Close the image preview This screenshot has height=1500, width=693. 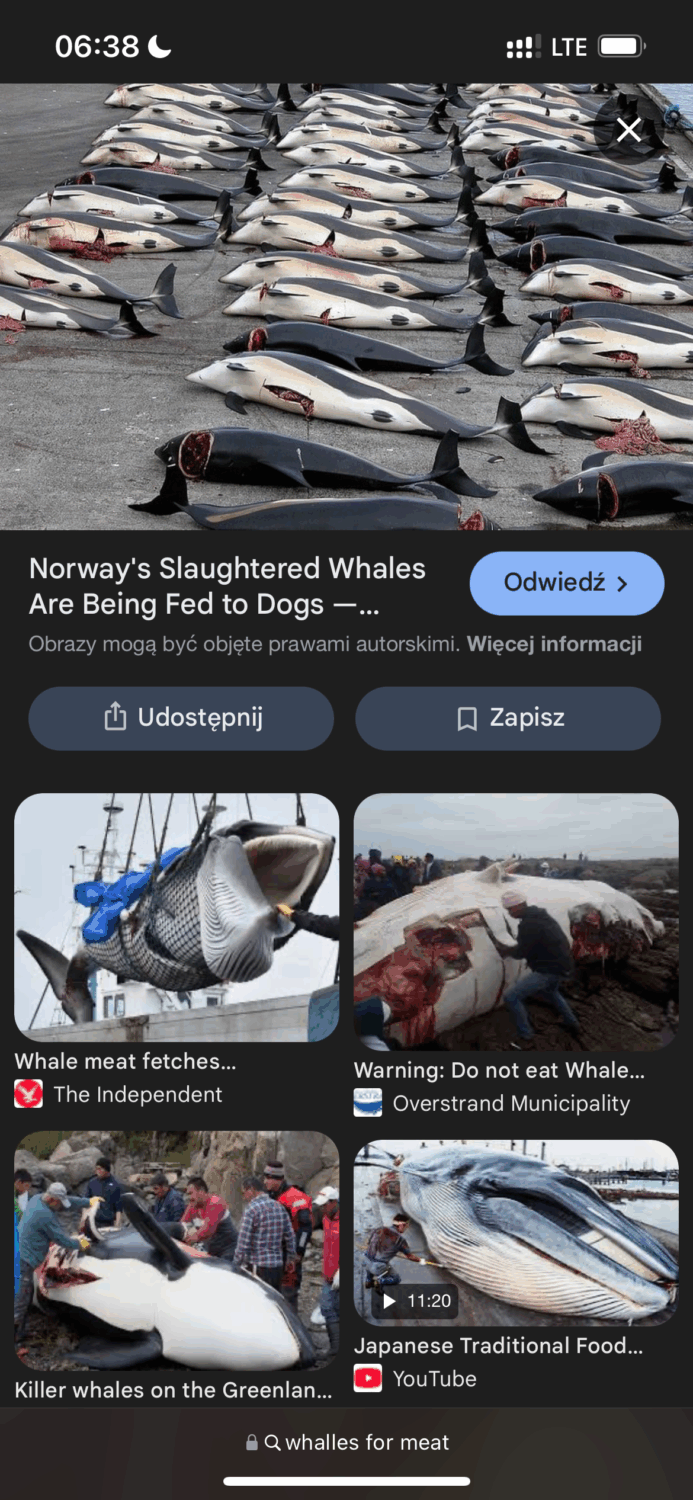pos(628,130)
